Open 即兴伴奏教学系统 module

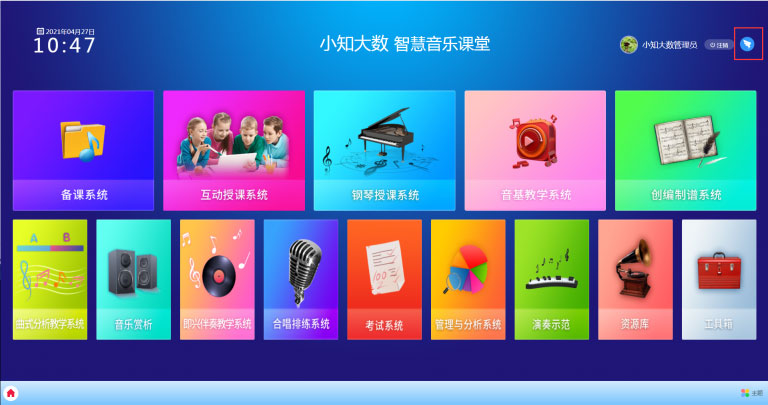click(x=217, y=279)
